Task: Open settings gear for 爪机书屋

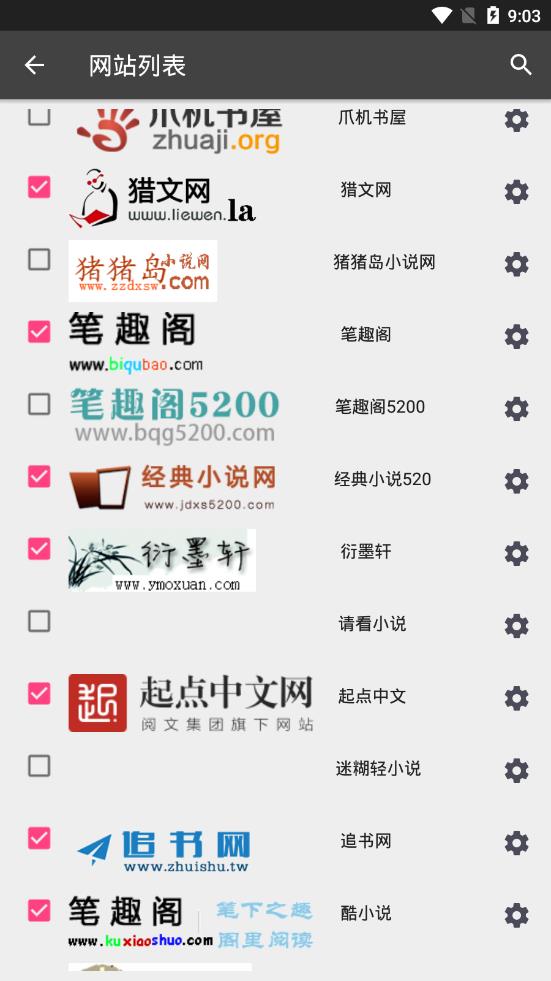Action: [517, 119]
